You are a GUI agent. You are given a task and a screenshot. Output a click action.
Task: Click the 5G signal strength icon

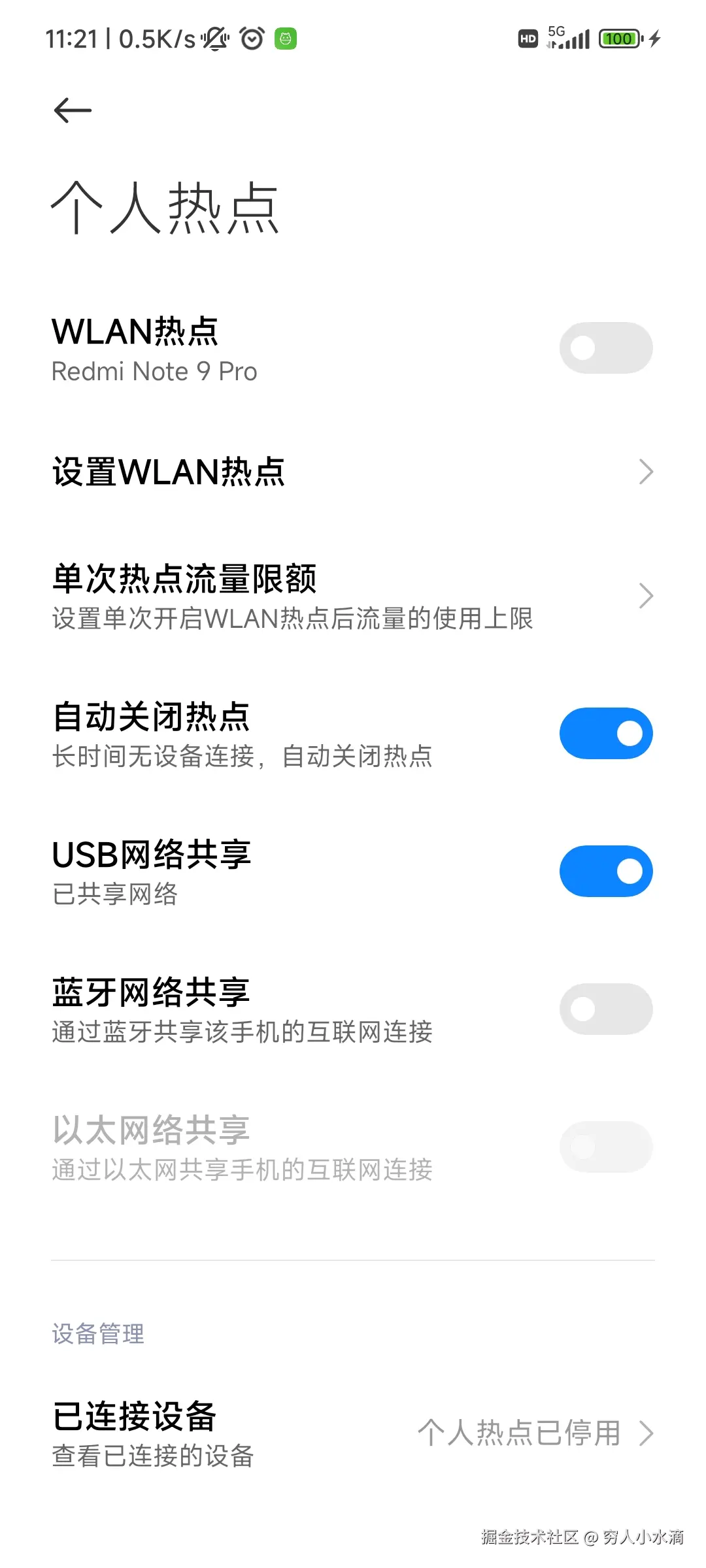pyautogui.click(x=567, y=39)
